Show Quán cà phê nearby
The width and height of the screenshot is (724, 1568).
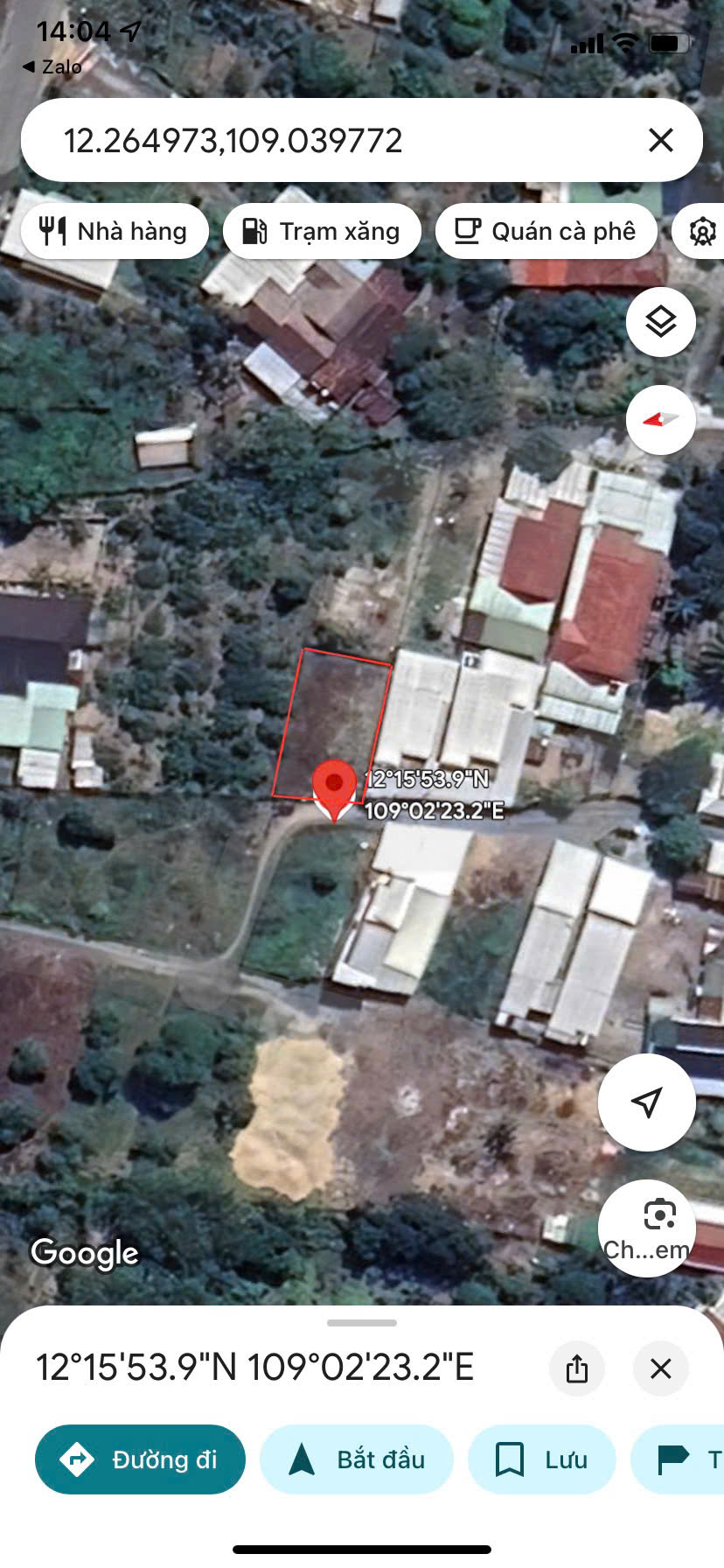tap(546, 231)
